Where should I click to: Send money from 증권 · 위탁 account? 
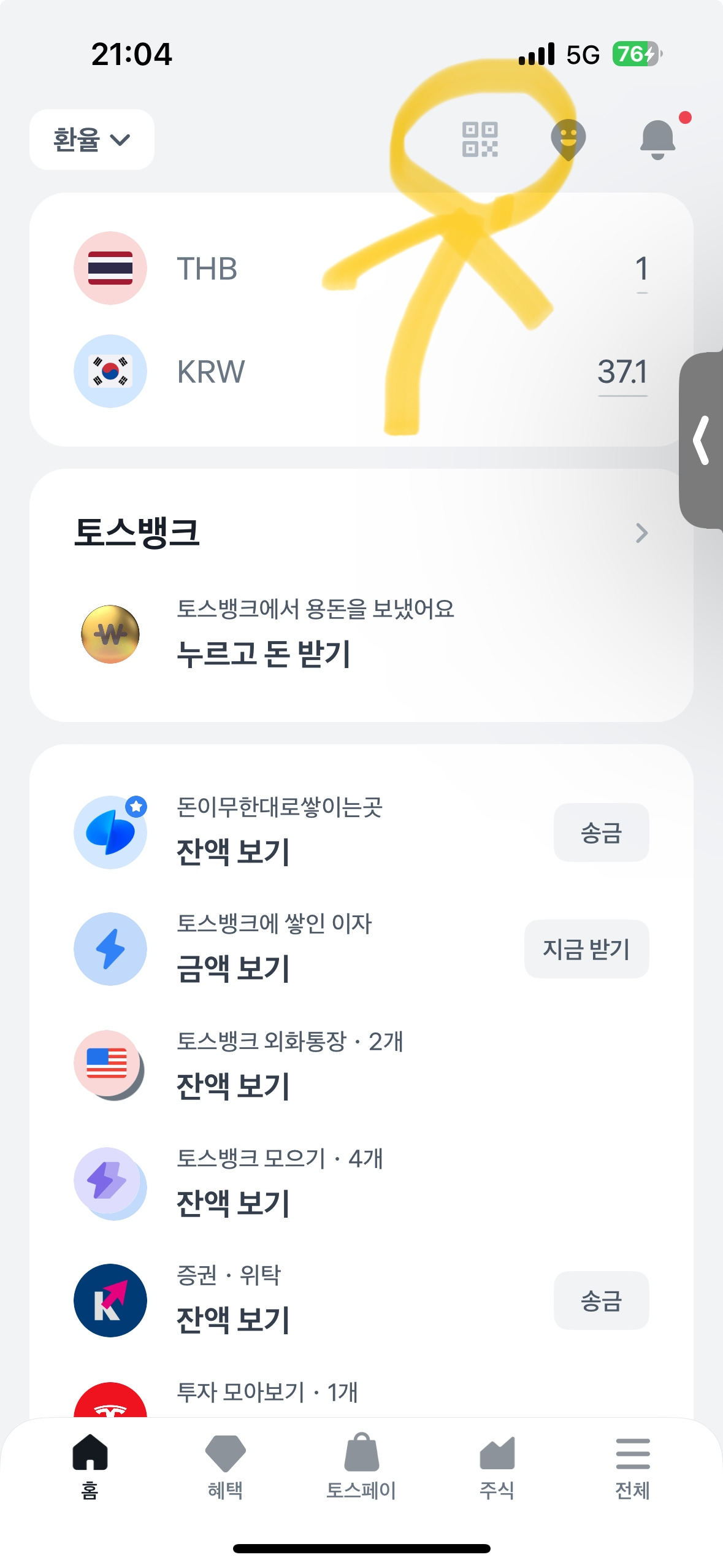pyautogui.click(x=601, y=1301)
